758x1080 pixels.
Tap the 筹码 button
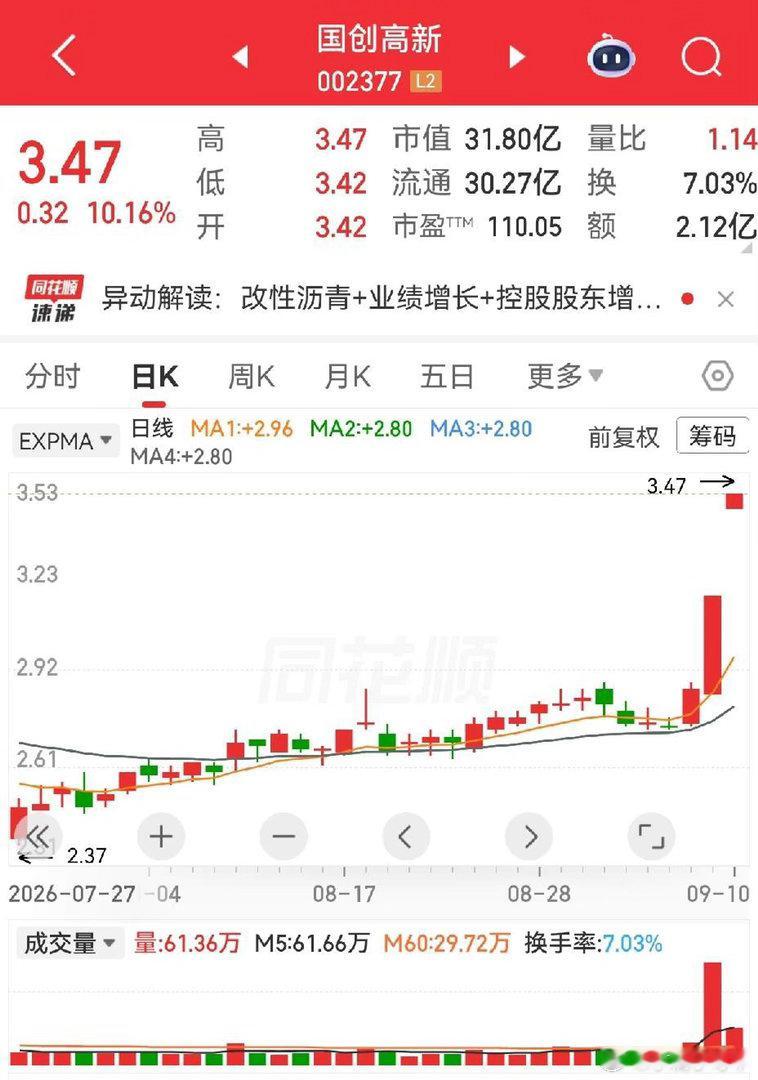pyautogui.click(x=713, y=435)
